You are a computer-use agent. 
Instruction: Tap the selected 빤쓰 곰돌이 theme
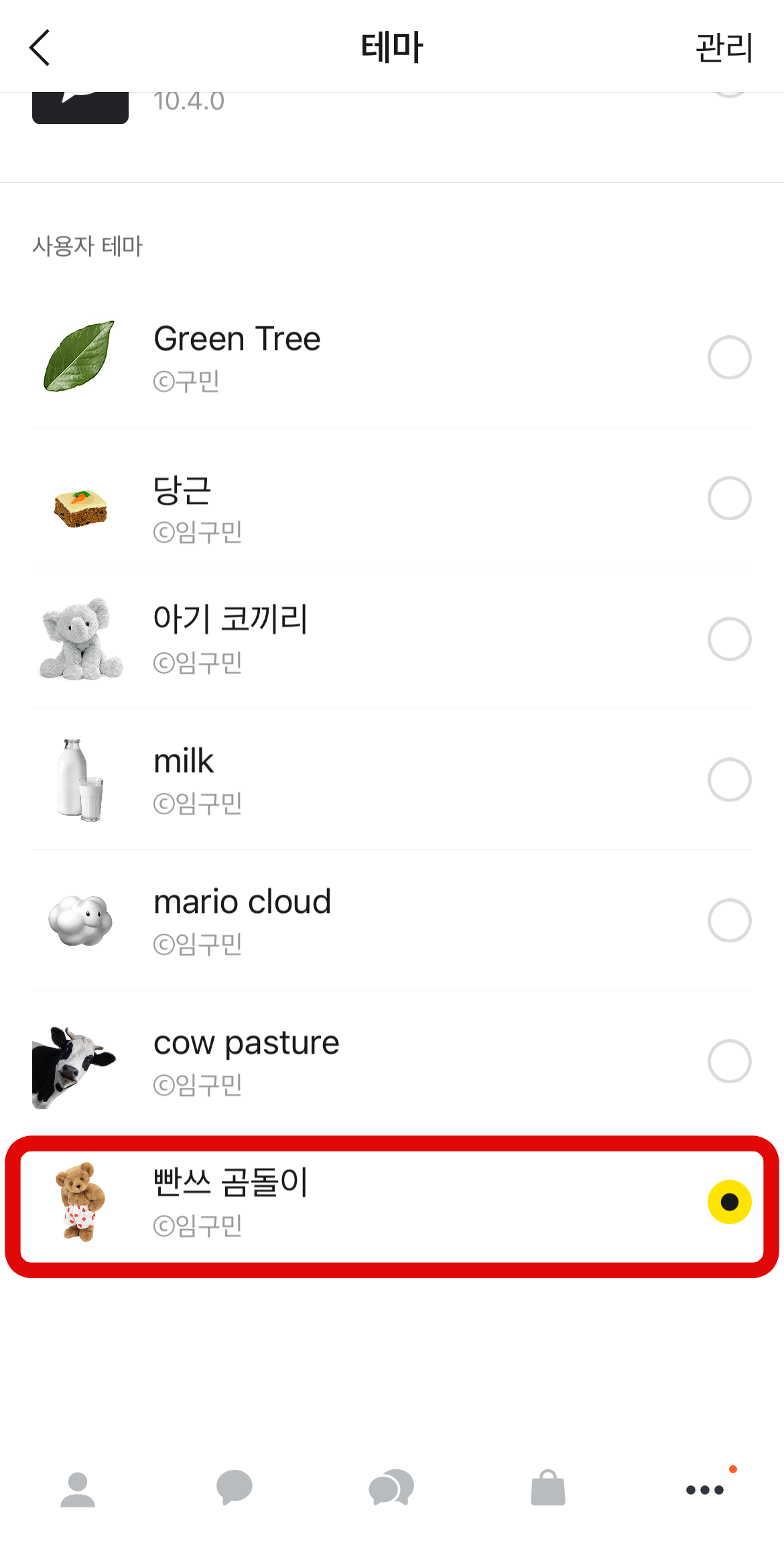click(729, 1202)
